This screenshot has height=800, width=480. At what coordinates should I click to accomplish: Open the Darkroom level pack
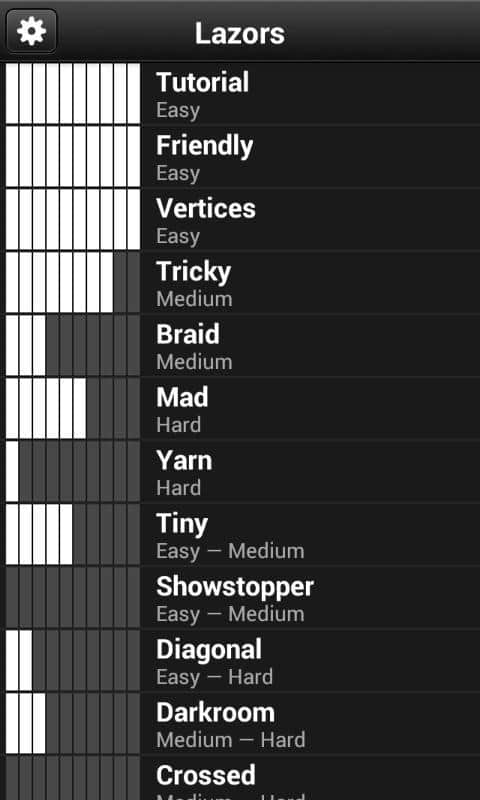click(x=240, y=723)
